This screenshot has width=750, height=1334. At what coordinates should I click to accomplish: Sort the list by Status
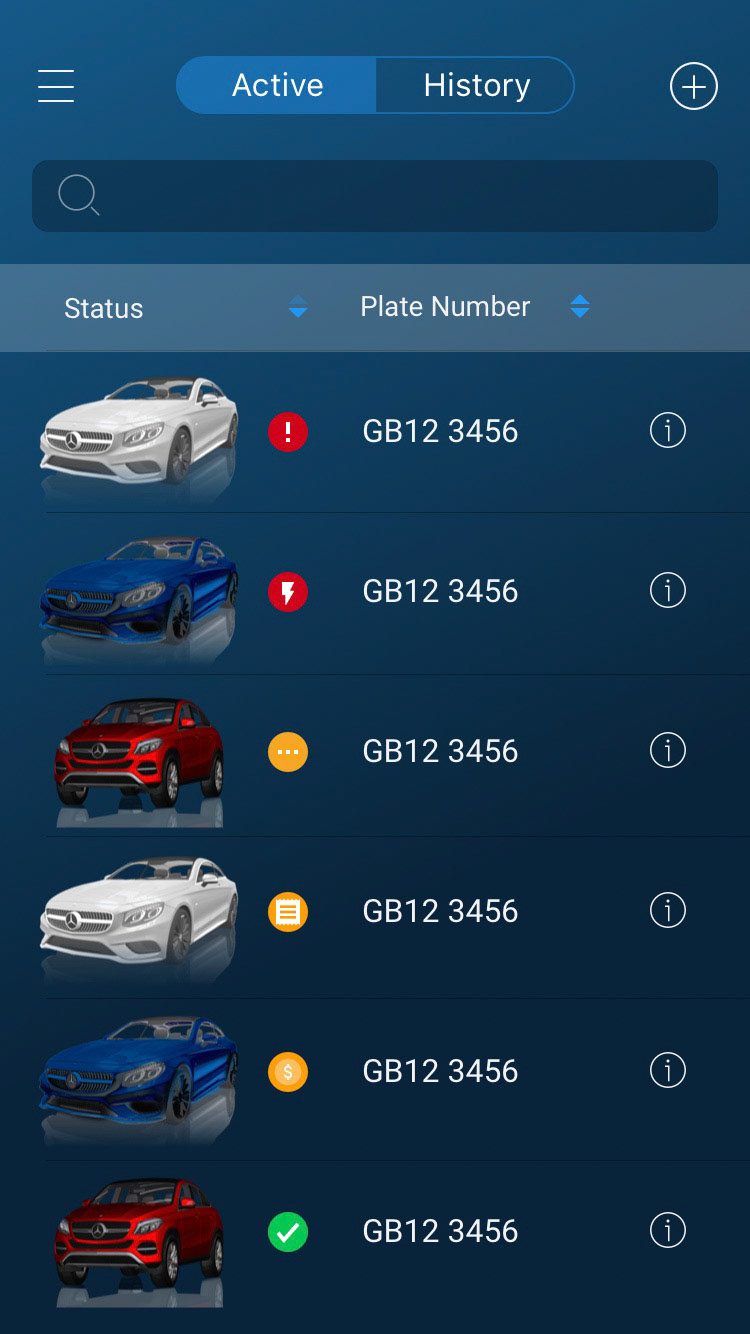pos(297,308)
